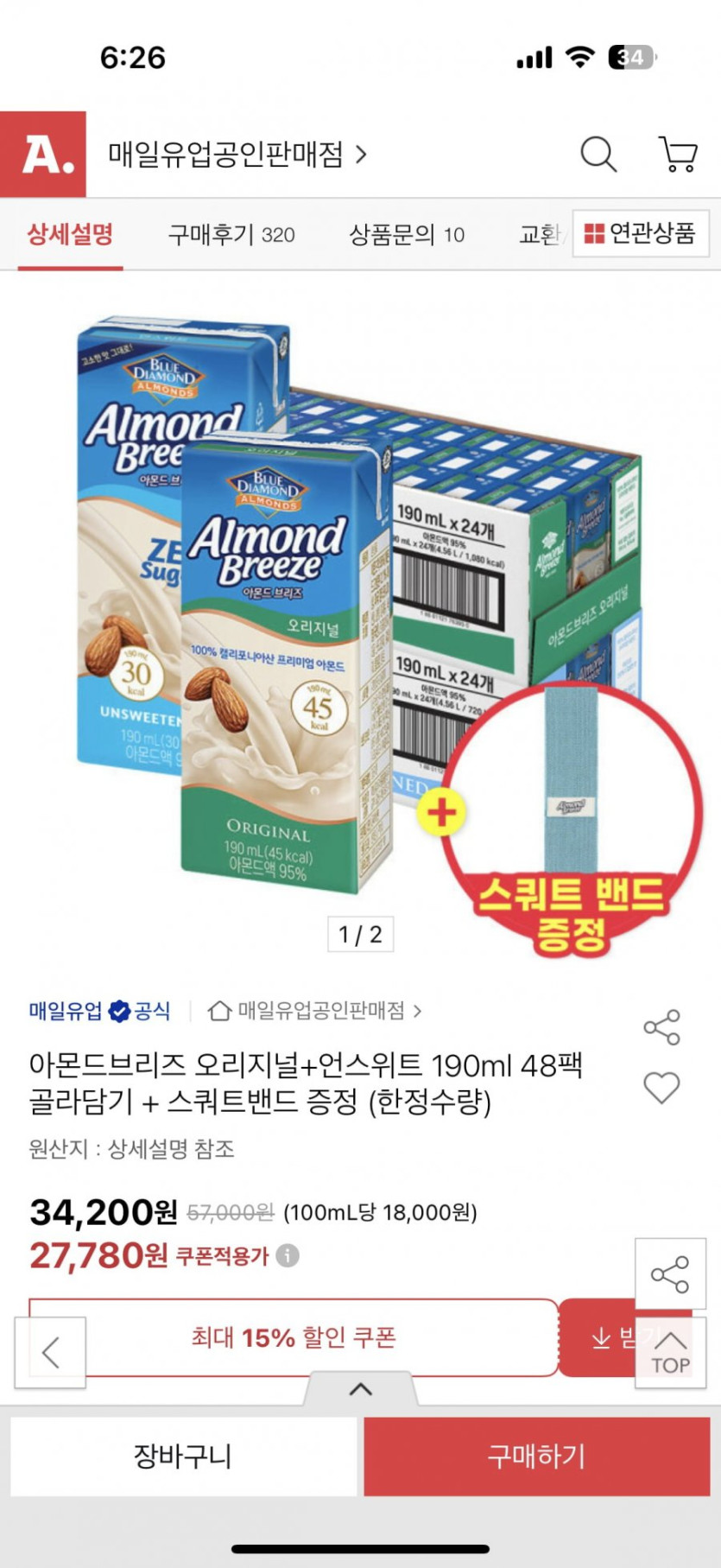Tap the 최대 15% 할인 쿠폰 banner
Image resolution: width=721 pixels, height=1568 pixels.
294,1337
